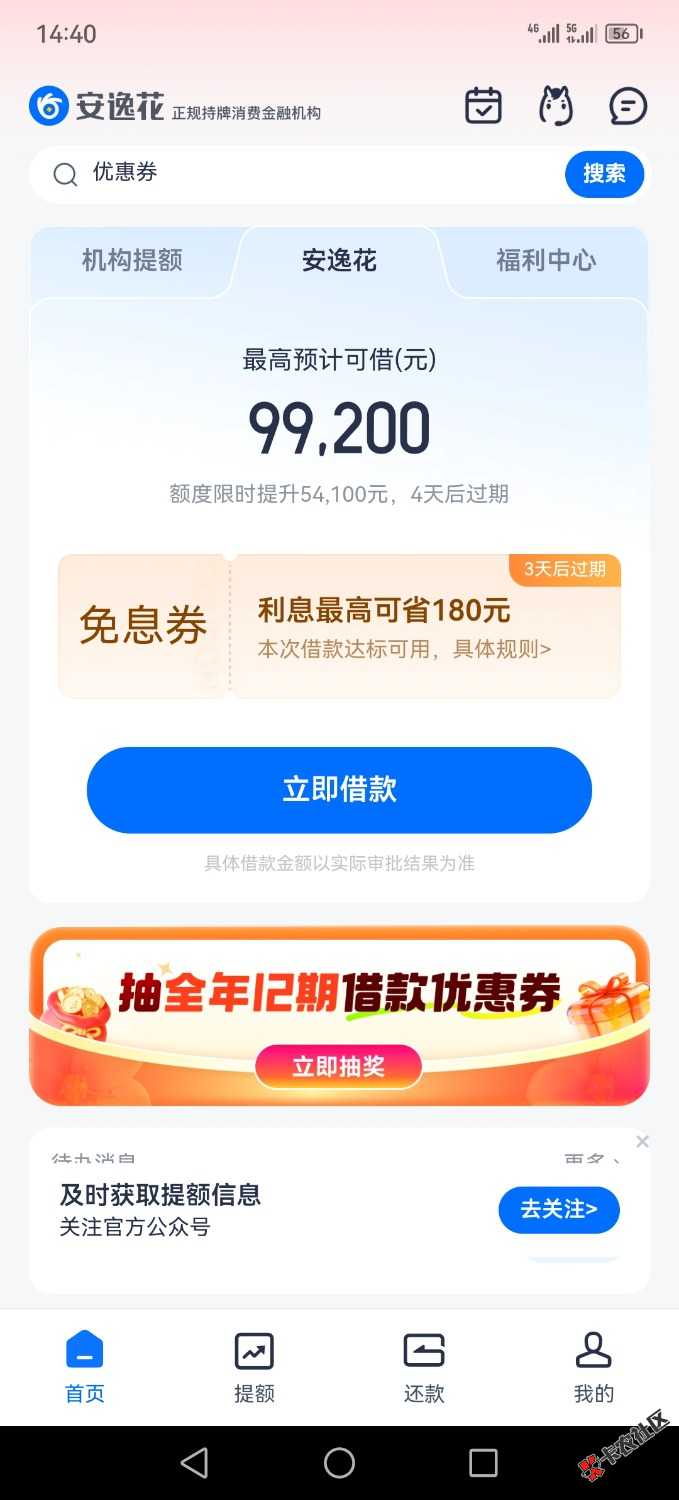Open the 我的 profile tab
The height and width of the screenshot is (1500, 679).
593,1367
